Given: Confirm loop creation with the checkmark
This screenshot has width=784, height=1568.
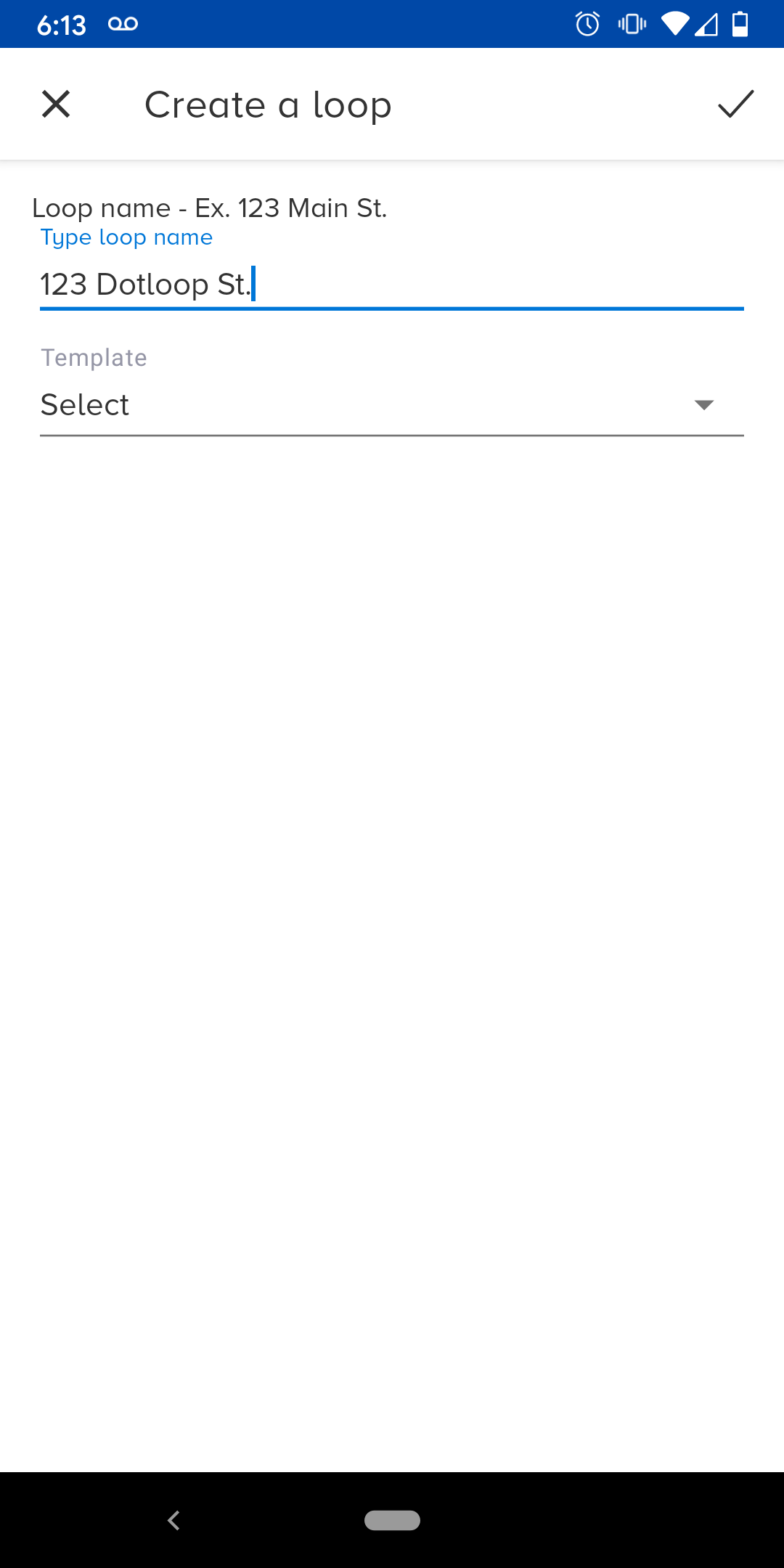Looking at the screenshot, I should point(735,104).
